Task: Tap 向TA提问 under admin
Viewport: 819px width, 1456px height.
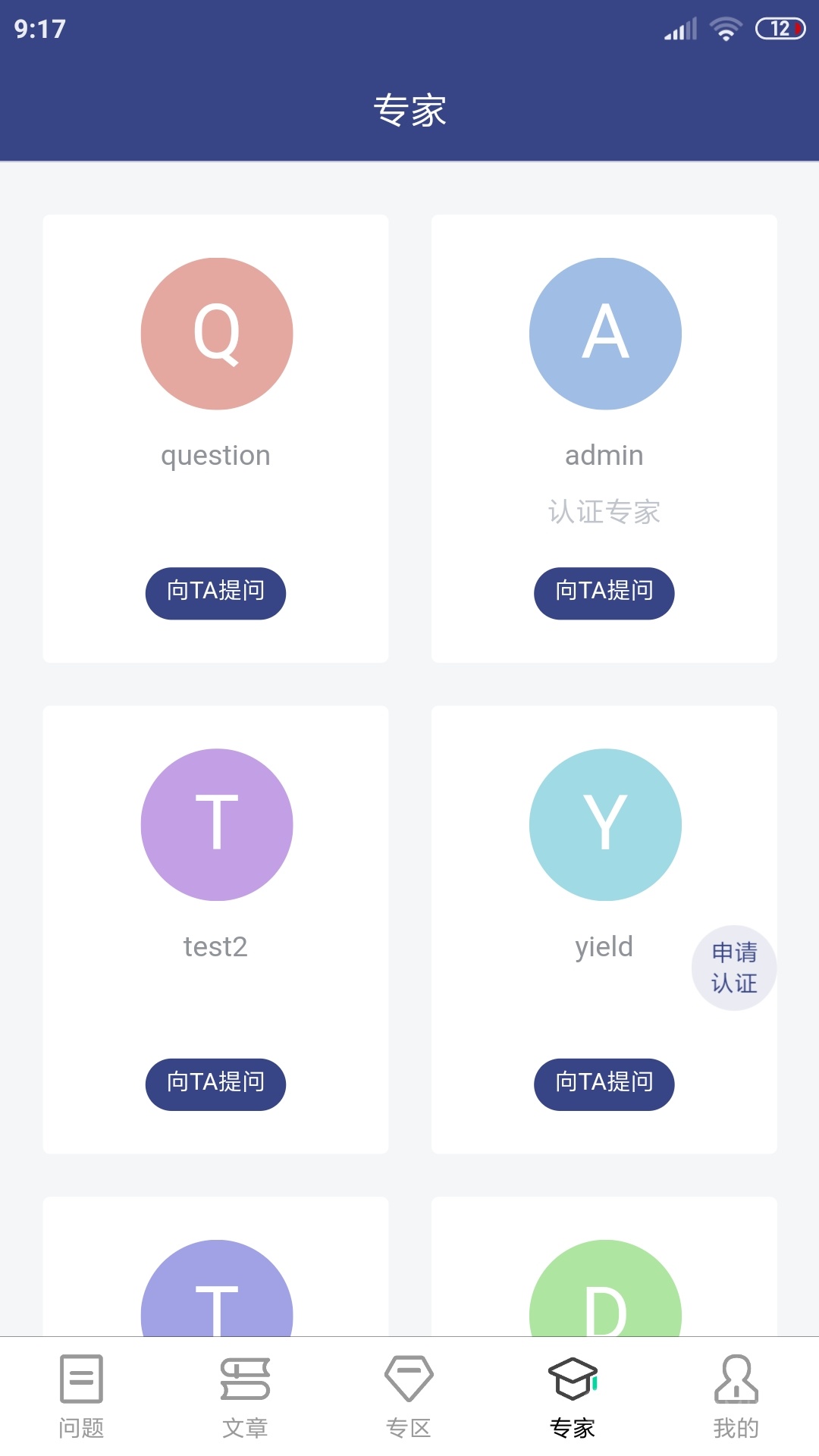Action: (604, 593)
